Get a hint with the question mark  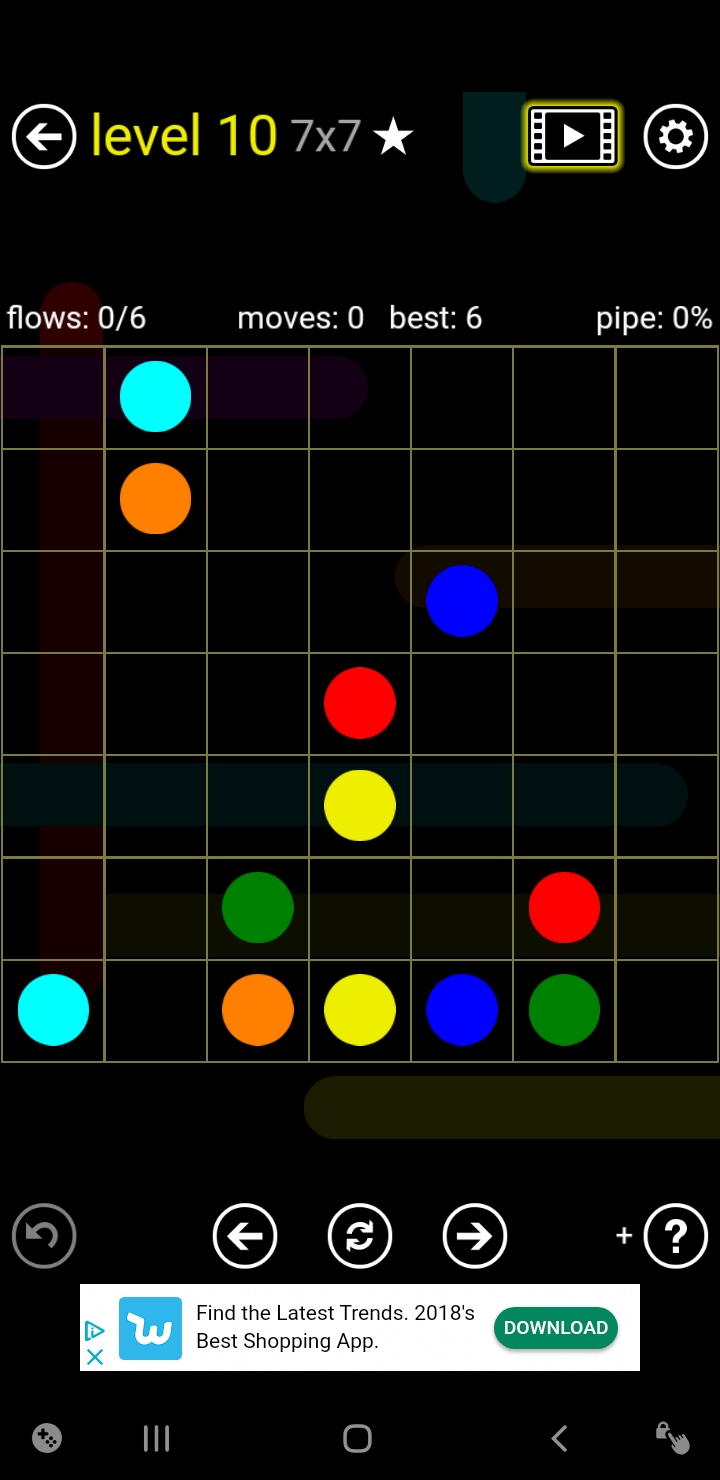coord(675,1236)
